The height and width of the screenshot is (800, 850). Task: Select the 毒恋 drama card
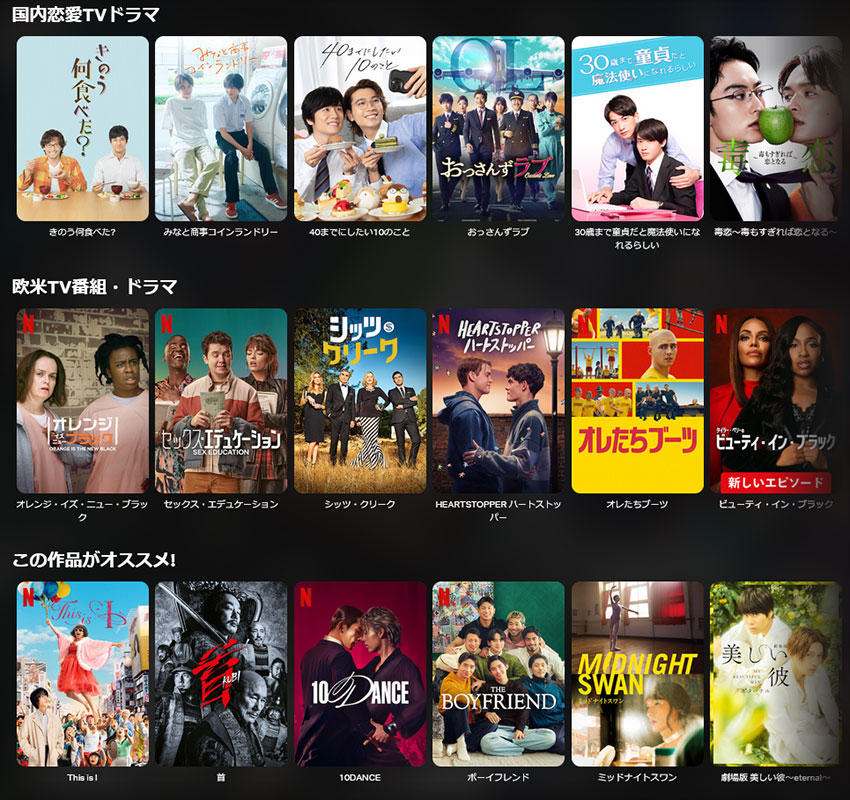[775, 128]
